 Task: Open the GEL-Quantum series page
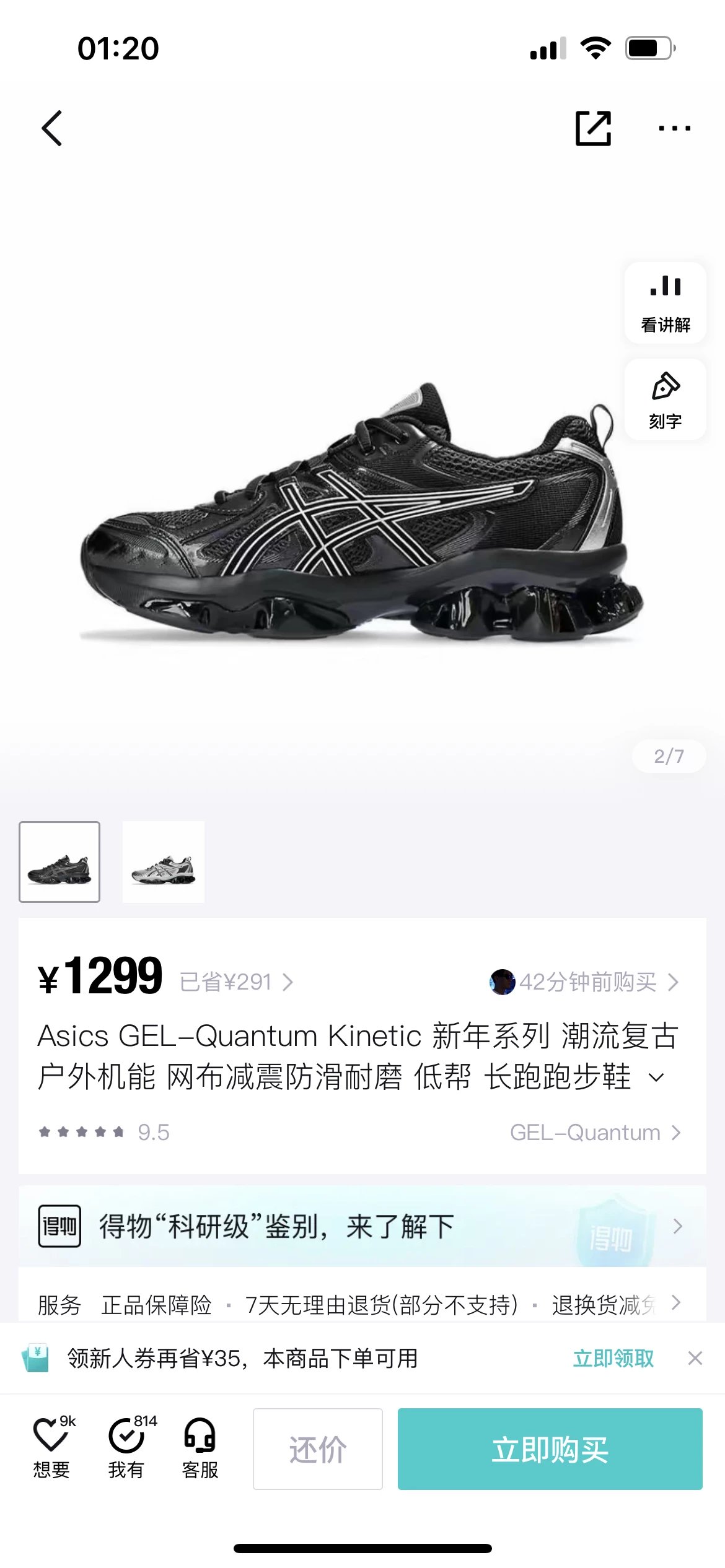[x=595, y=1133]
